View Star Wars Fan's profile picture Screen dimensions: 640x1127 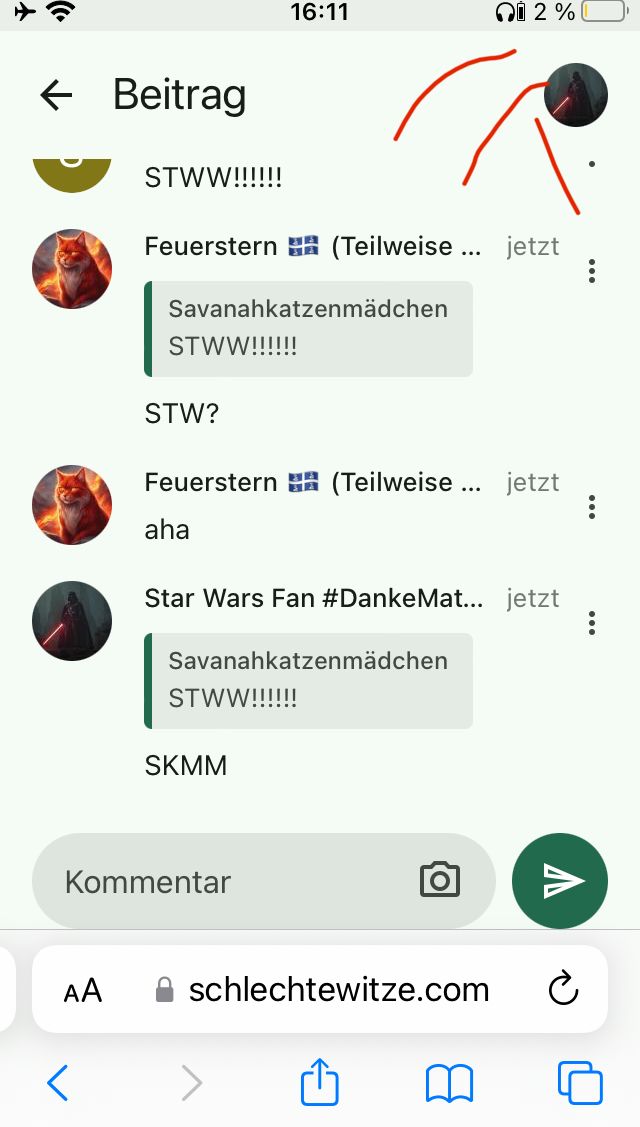[x=72, y=621]
